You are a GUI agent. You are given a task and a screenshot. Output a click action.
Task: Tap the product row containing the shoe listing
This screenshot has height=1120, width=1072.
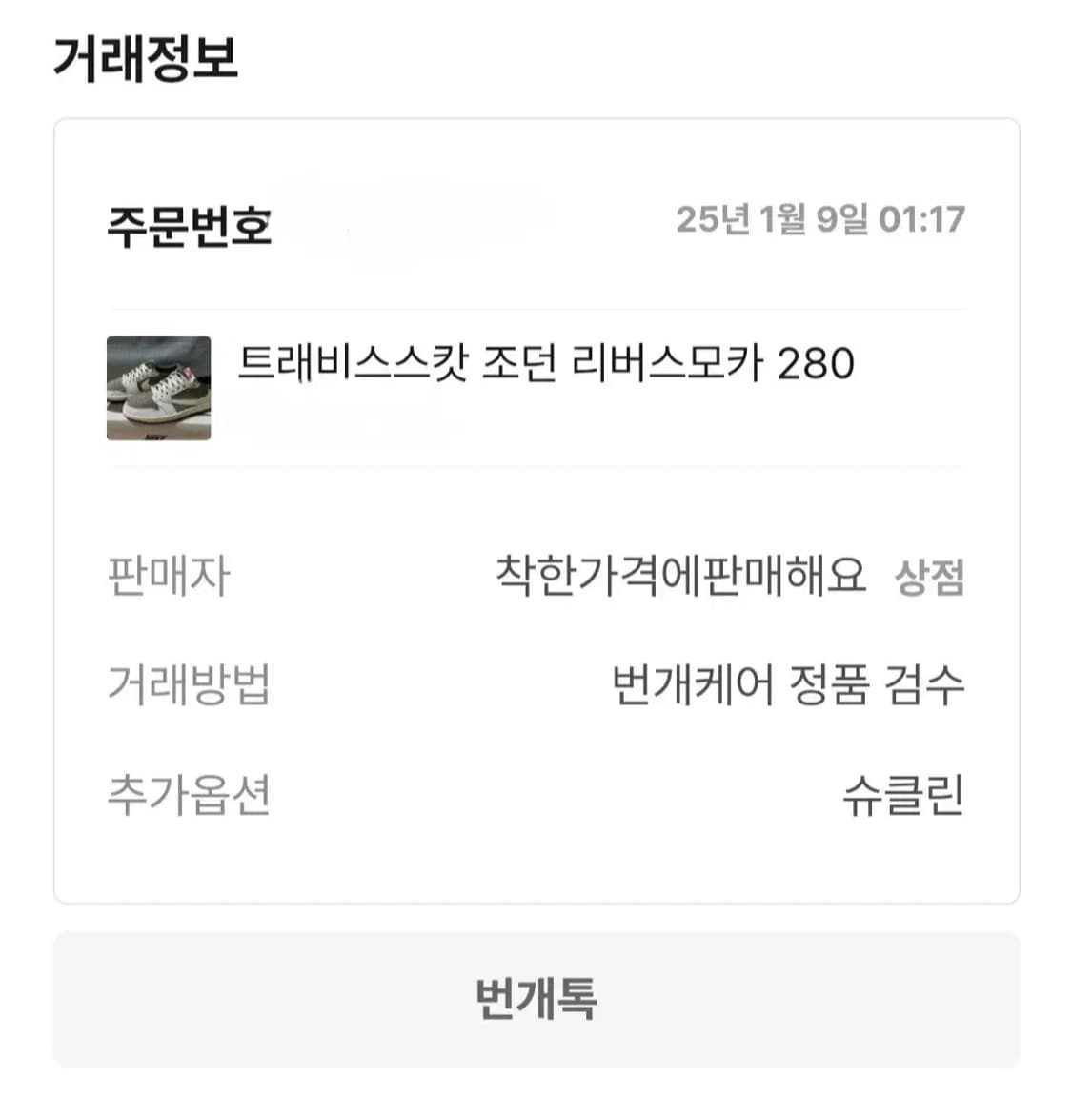pos(536,389)
